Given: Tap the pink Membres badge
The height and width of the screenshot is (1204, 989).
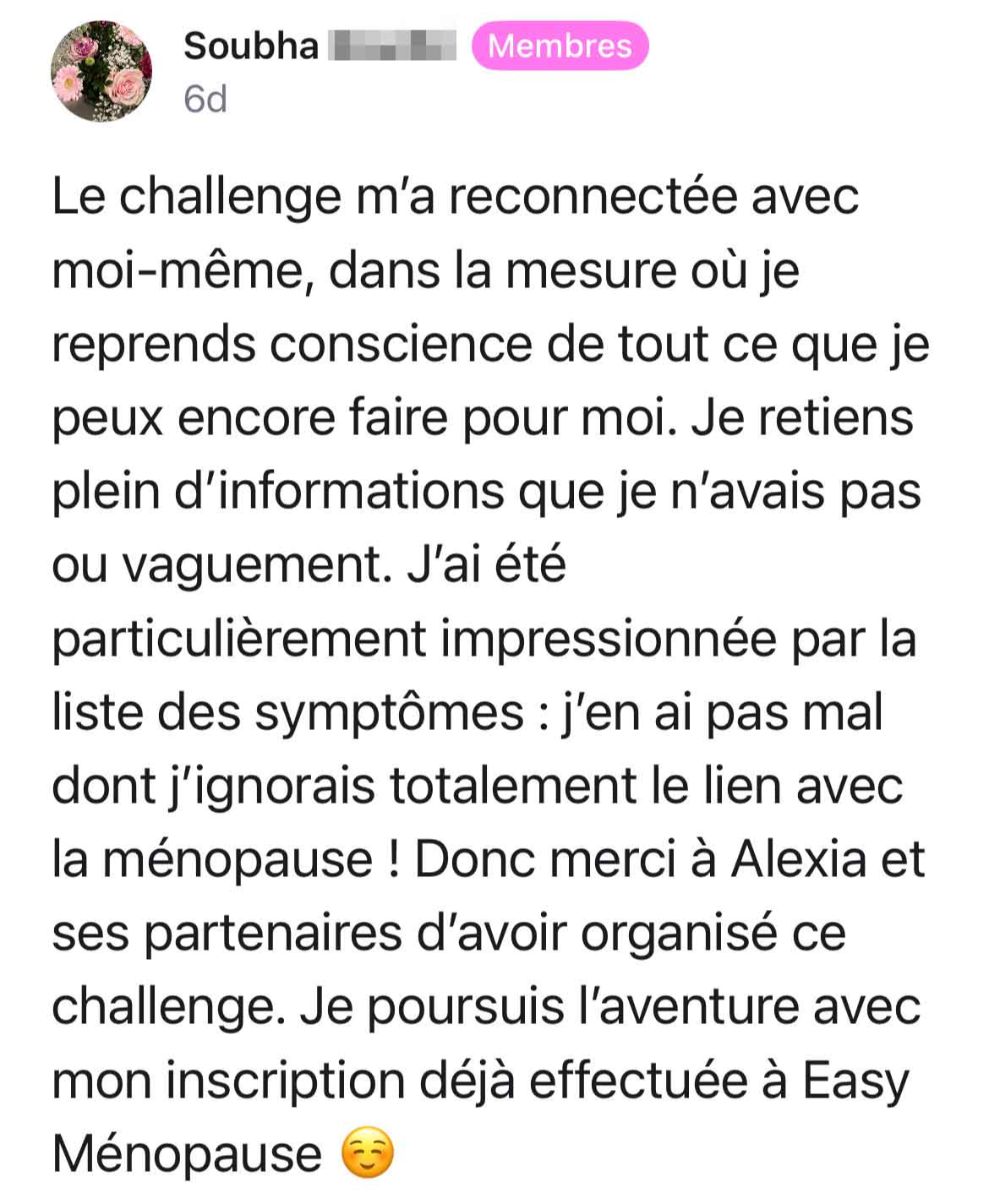Looking at the screenshot, I should click(560, 46).
